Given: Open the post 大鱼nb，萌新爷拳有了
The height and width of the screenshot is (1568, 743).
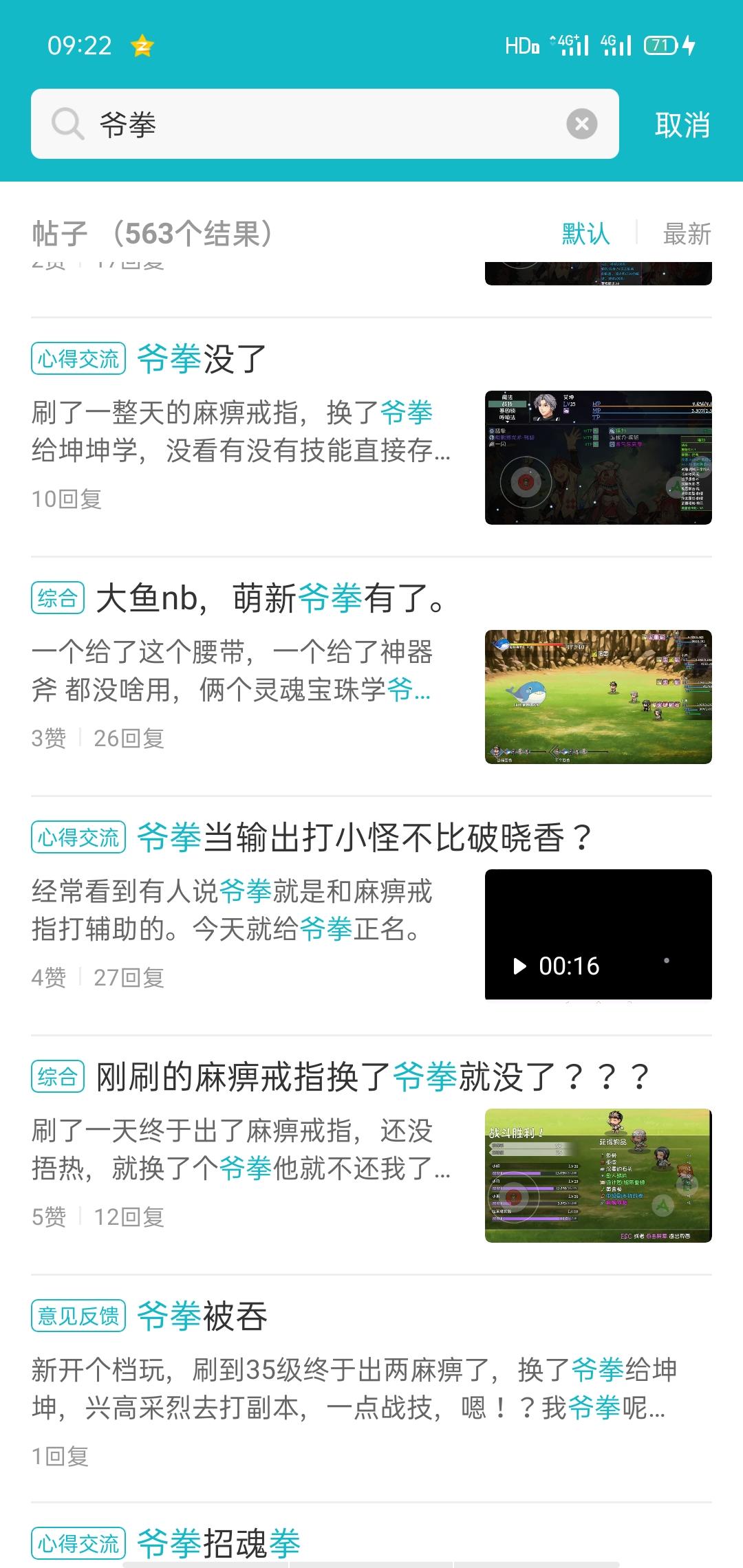Looking at the screenshot, I should click(x=268, y=598).
